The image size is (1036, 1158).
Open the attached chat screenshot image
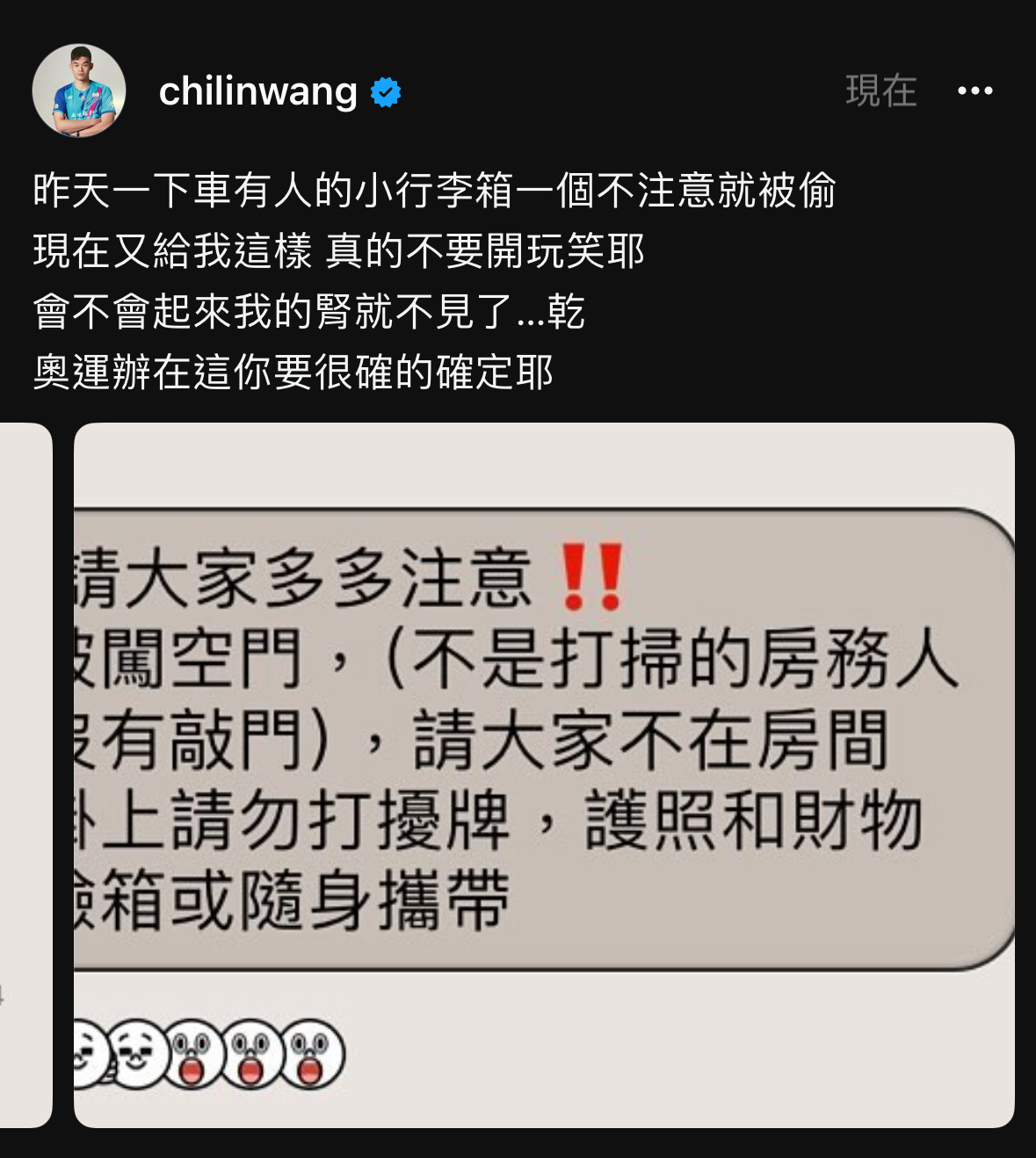(x=543, y=774)
